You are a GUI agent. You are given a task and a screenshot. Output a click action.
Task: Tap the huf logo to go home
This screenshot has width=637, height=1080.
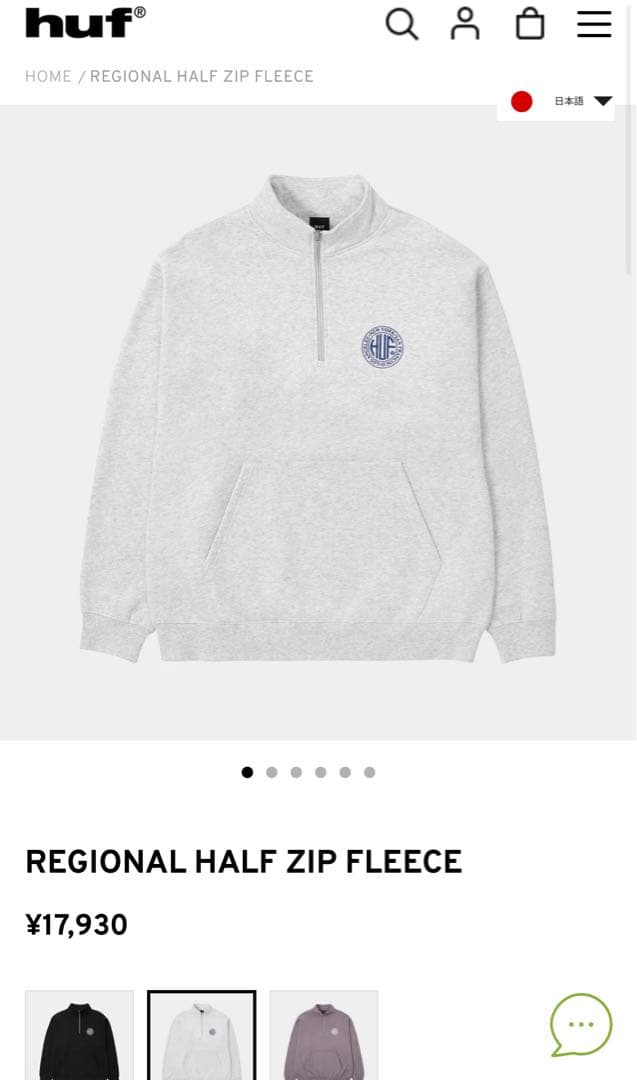click(85, 22)
